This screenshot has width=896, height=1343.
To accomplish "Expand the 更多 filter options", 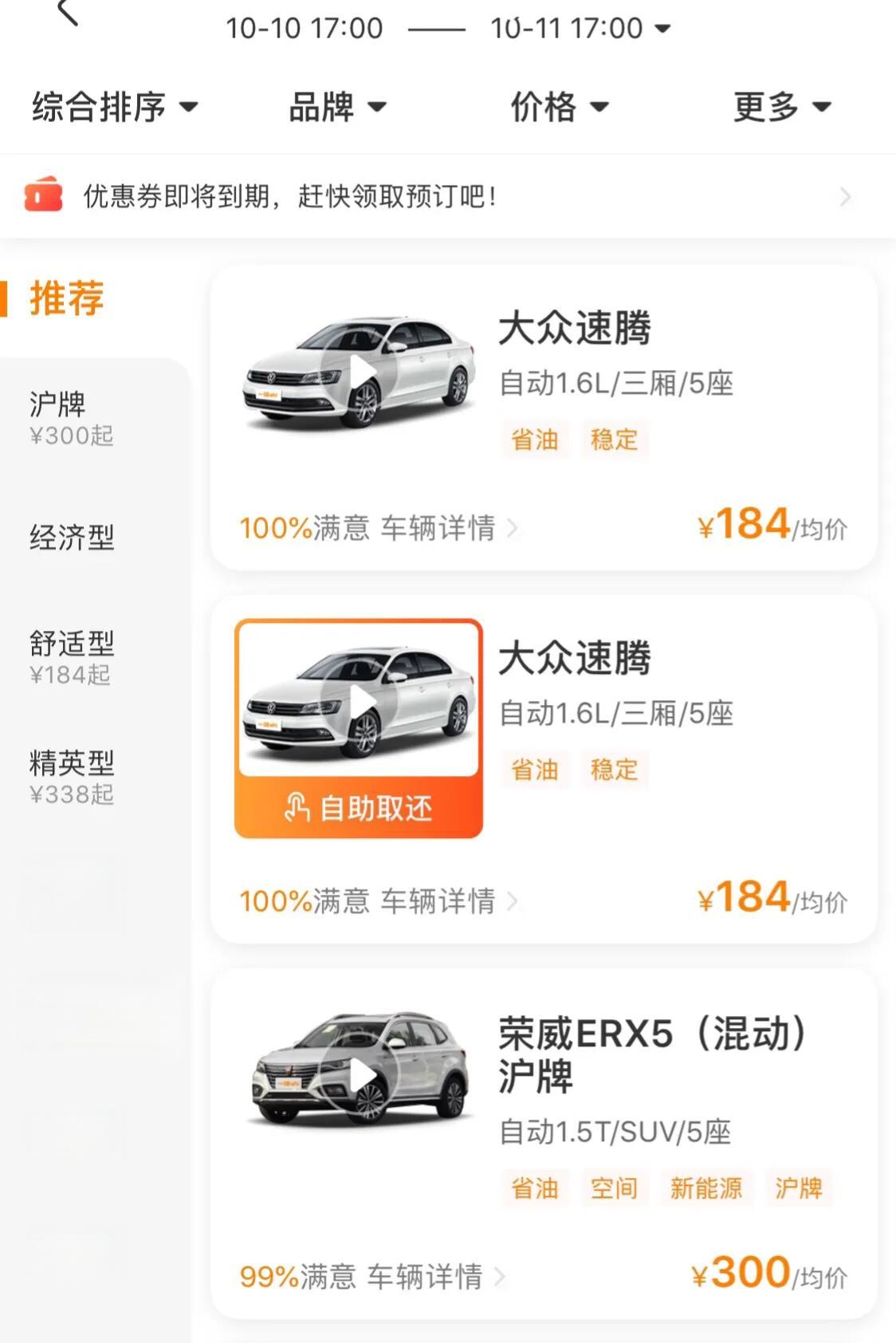I will click(x=781, y=107).
